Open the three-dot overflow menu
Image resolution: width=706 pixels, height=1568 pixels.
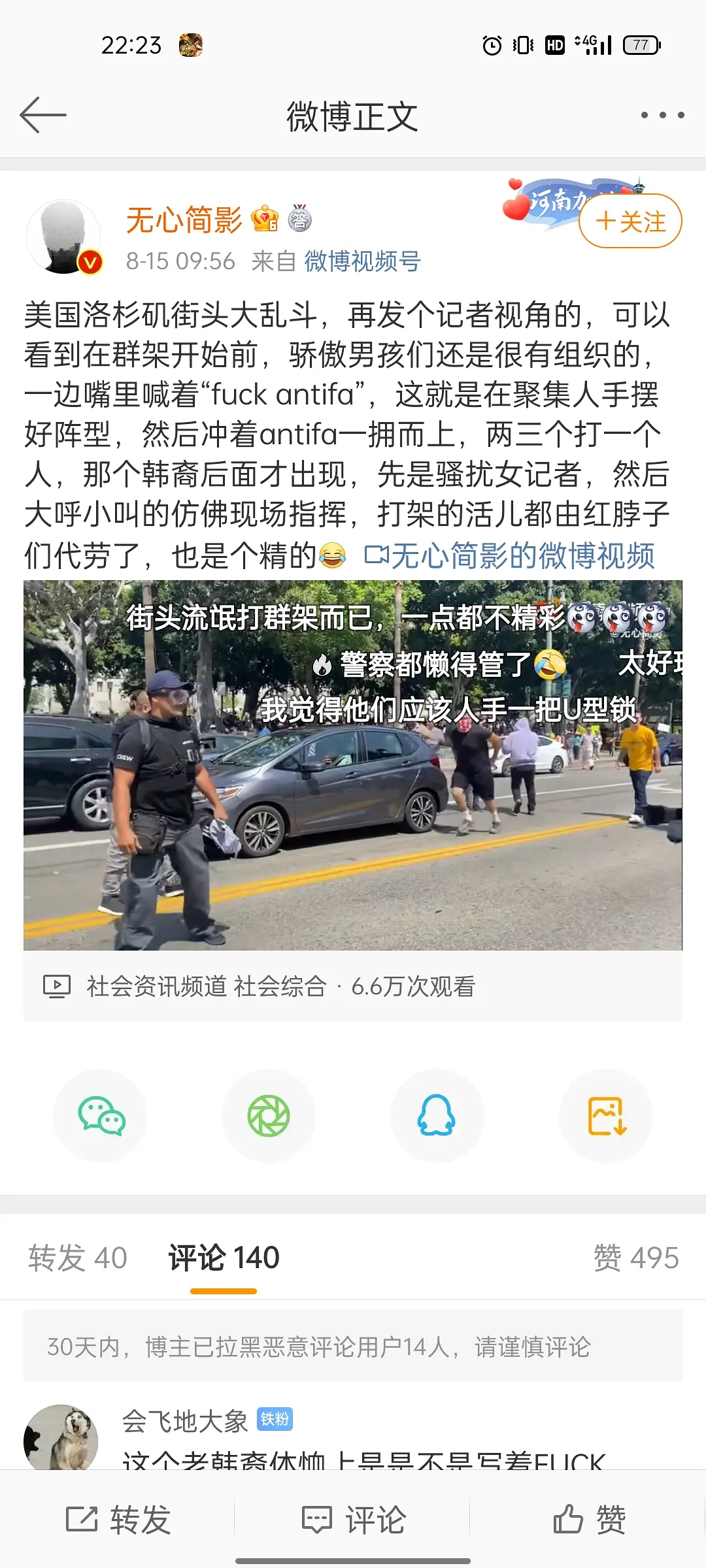[x=662, y=115]
